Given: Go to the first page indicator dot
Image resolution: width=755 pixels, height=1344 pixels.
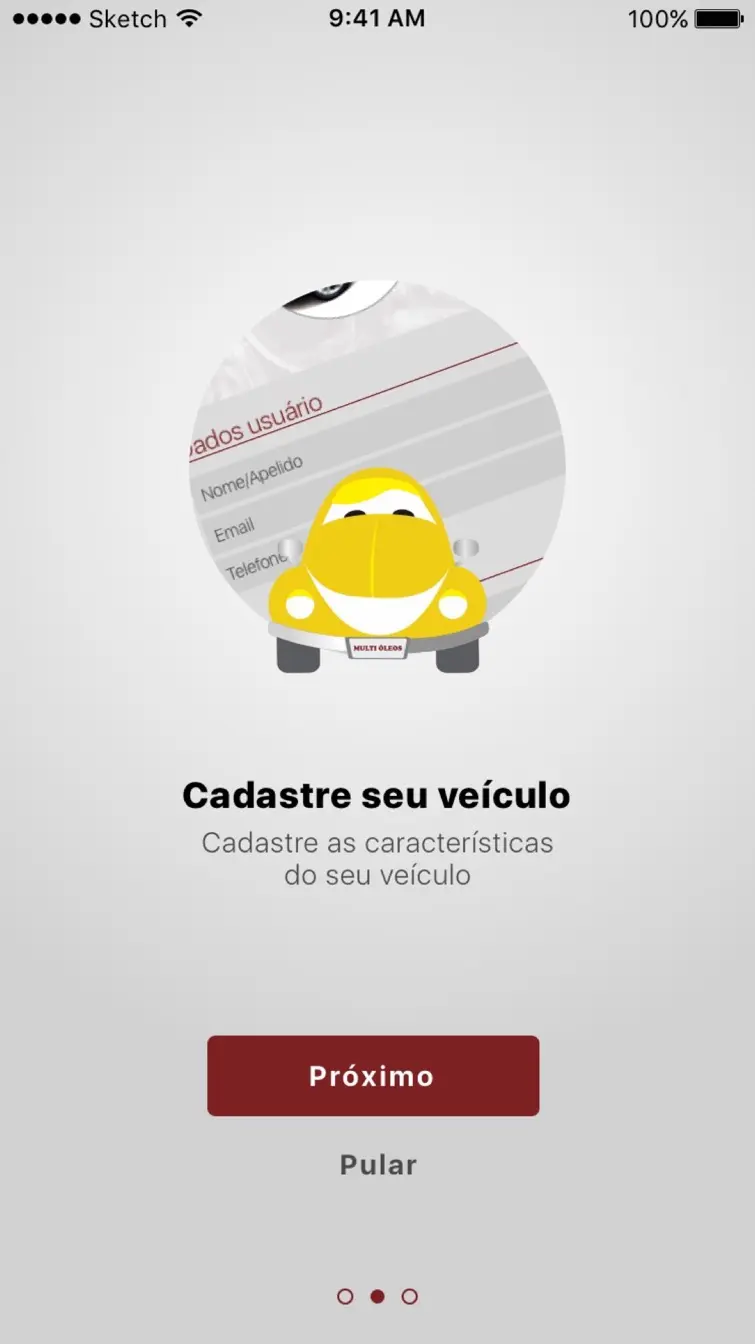Looking at the screenshot, I should pos(345,1296).
